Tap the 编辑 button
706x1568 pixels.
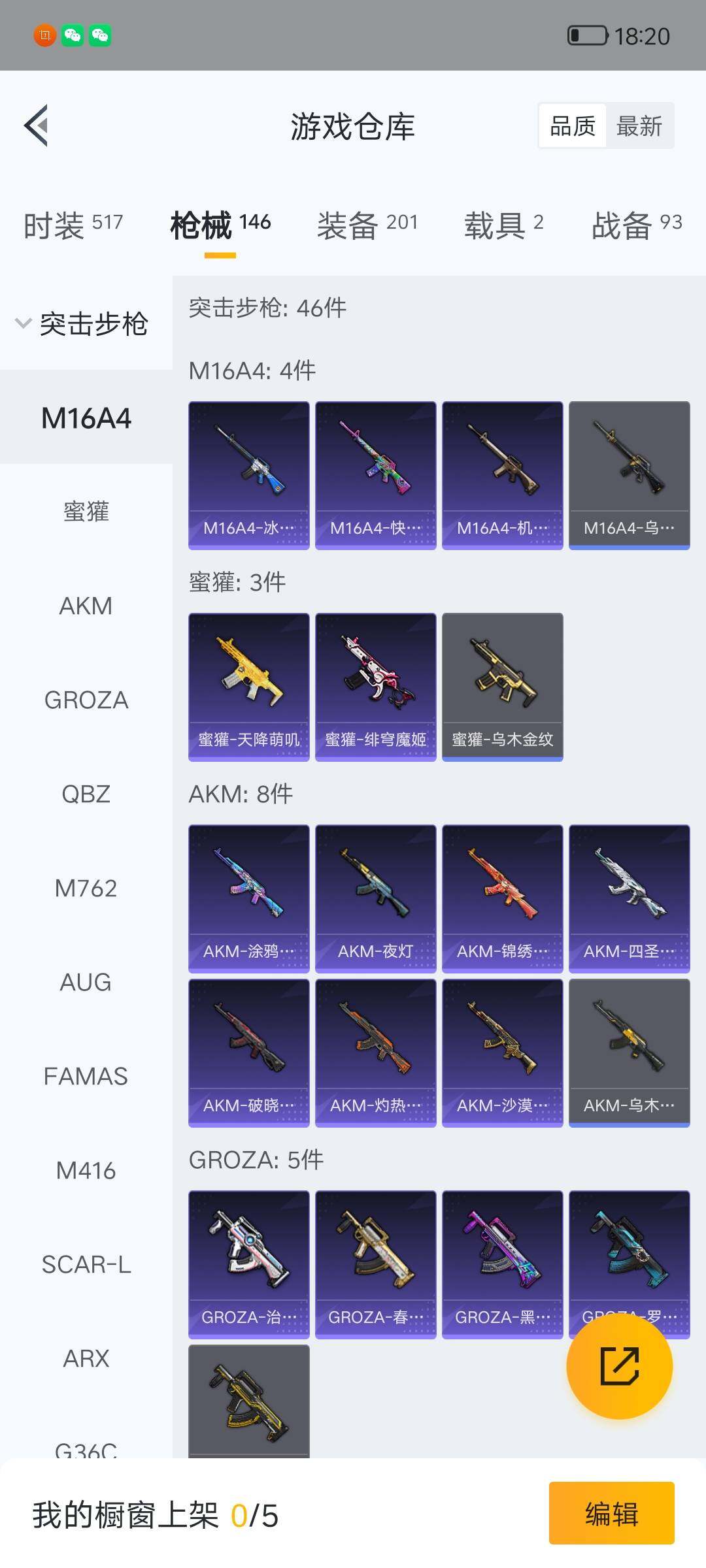coord(611,1513)
